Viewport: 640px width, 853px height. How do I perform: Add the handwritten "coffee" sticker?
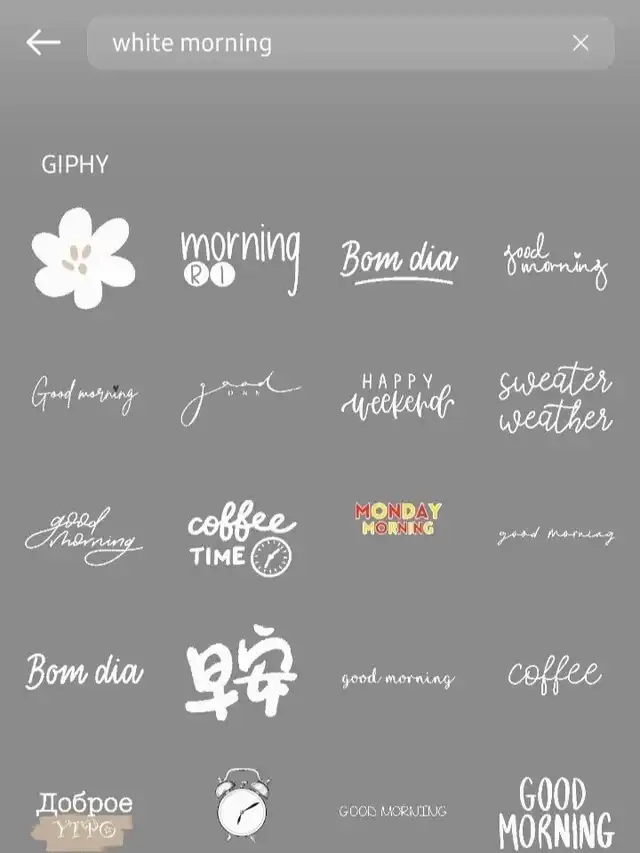(555, 676)
